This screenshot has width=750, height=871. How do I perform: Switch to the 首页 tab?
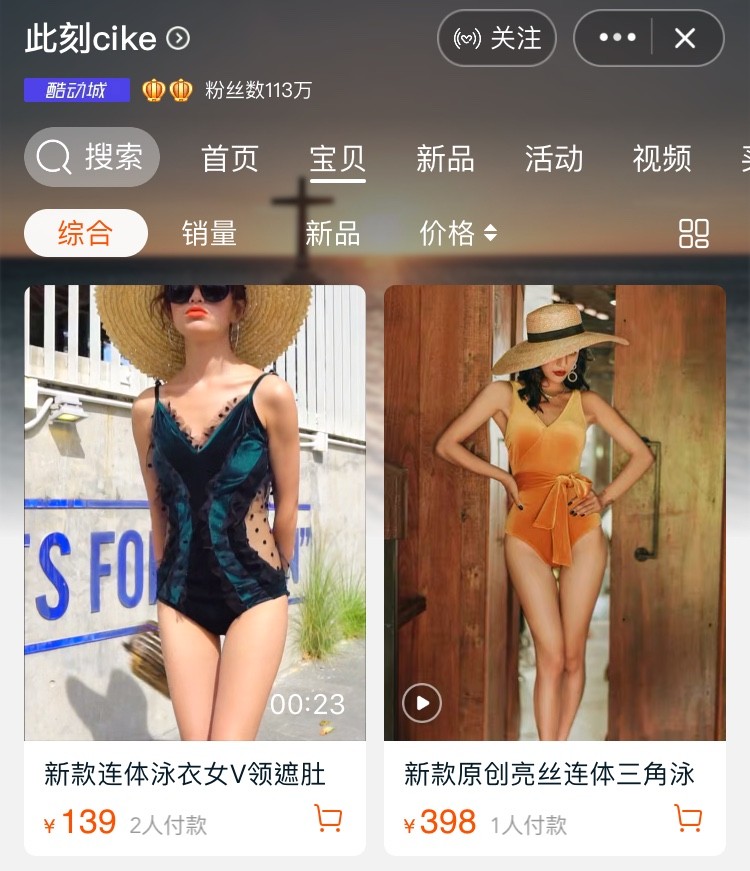pyautogui.click(x=229, y=158)
